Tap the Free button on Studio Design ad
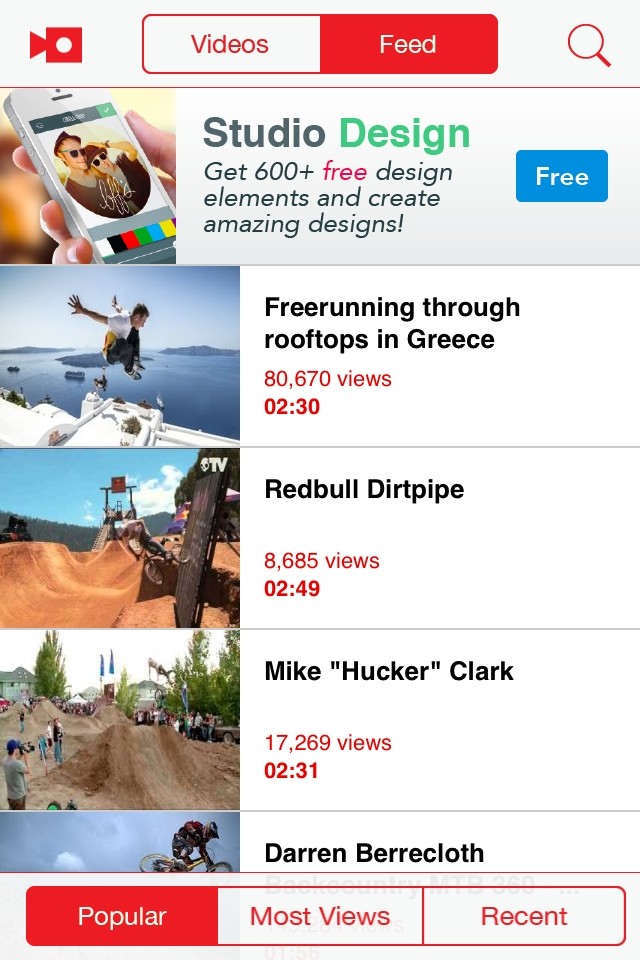Viewport: 640px width, 960px height. click(561, 177)
